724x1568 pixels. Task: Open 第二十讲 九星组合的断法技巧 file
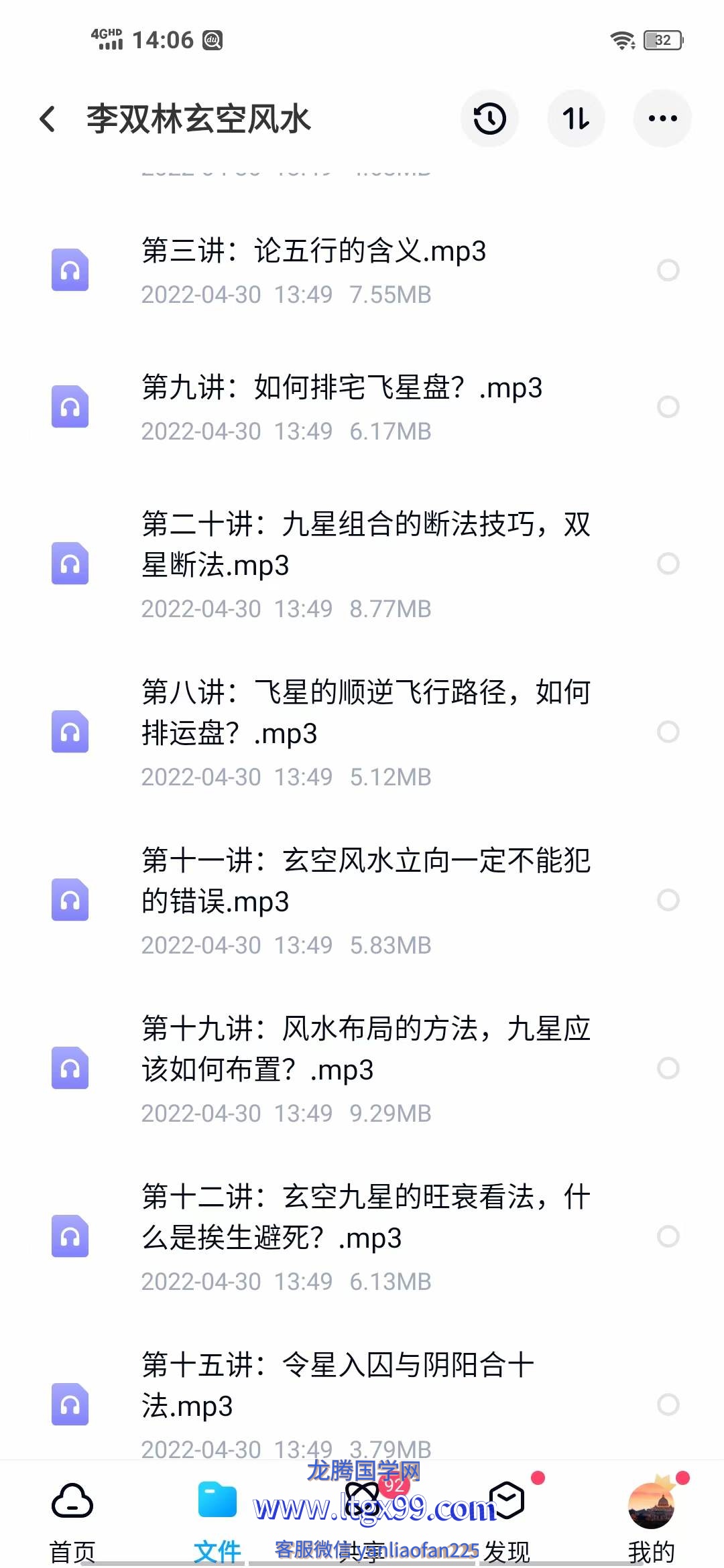(365, 544)
